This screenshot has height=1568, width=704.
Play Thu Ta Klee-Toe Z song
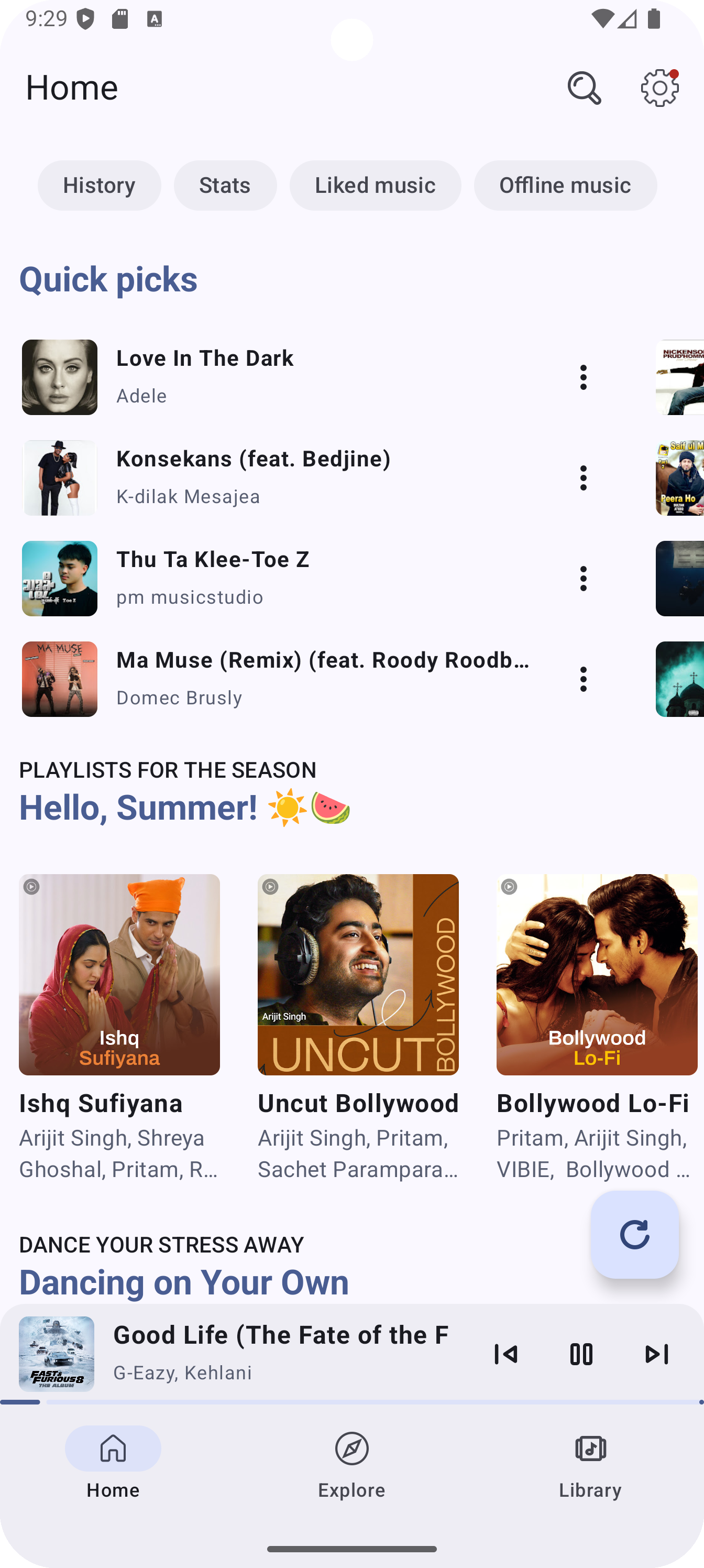[x=274, y=578]
